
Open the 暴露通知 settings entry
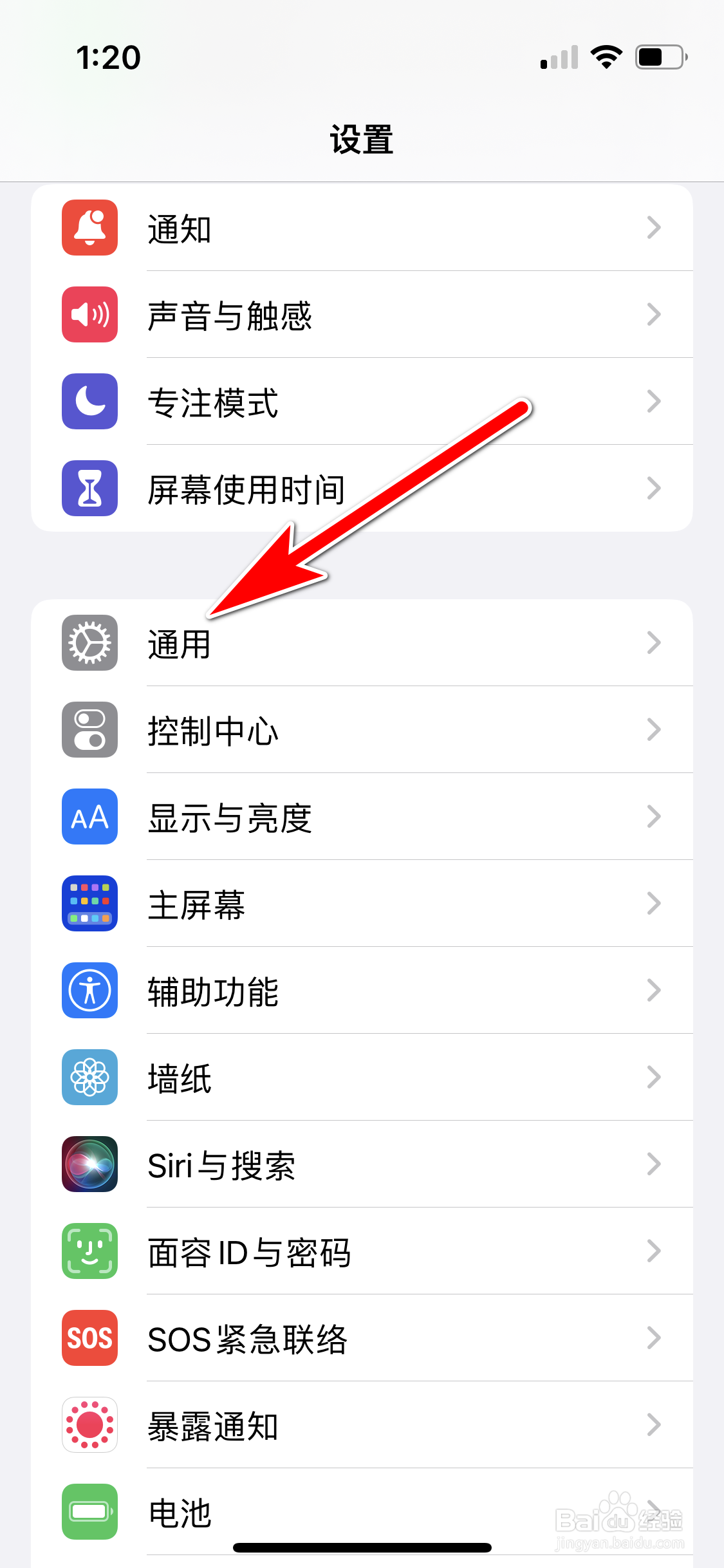point(362,1425)
